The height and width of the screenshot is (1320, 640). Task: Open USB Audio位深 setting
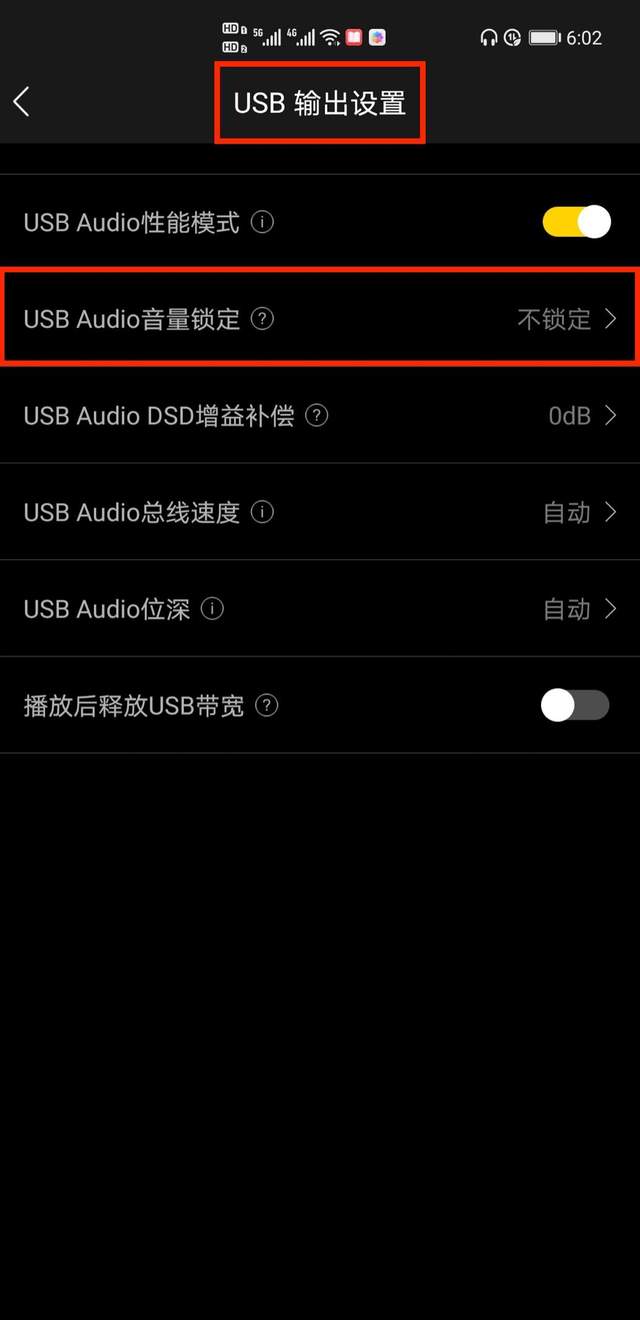(x=320, y=609)
